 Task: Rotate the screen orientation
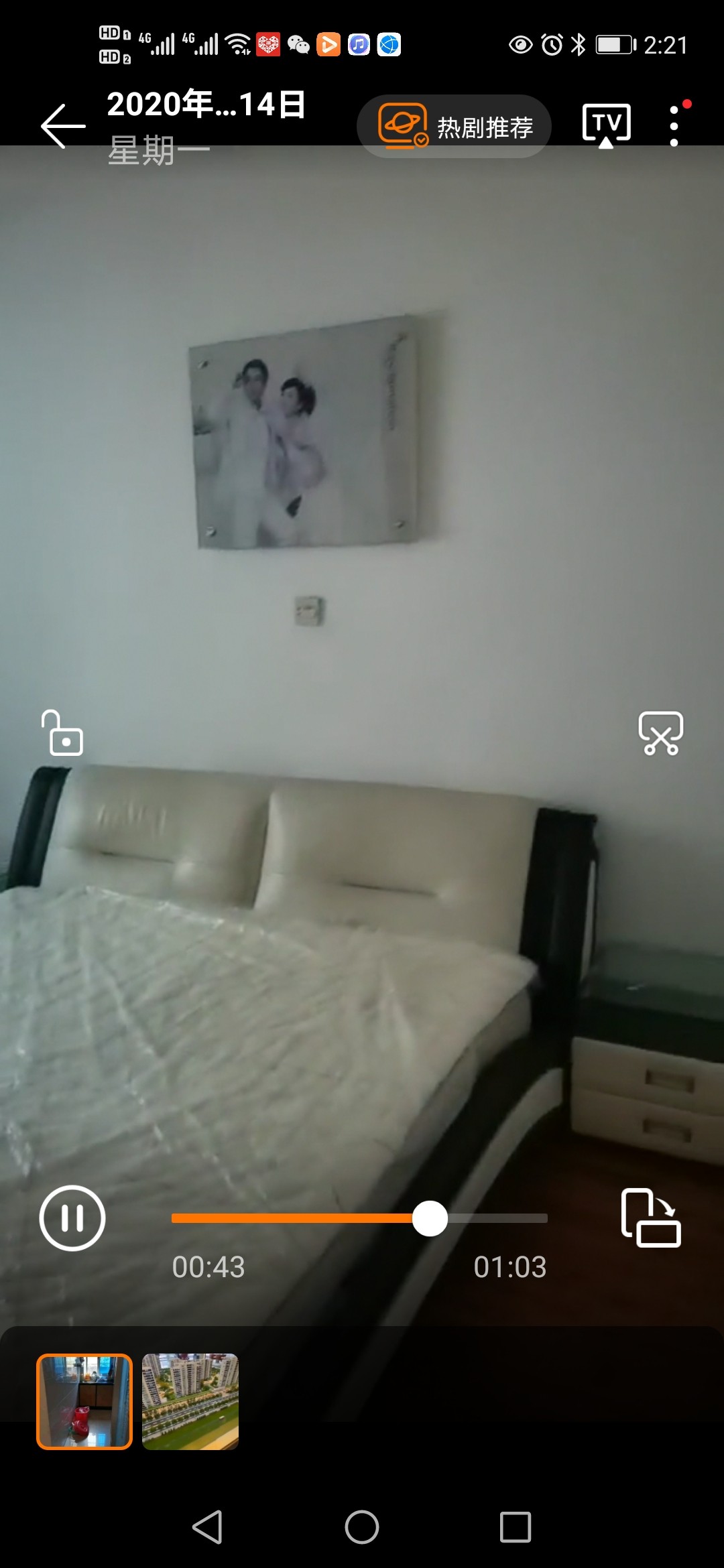pyautogui.click(x=650, y=1218)
